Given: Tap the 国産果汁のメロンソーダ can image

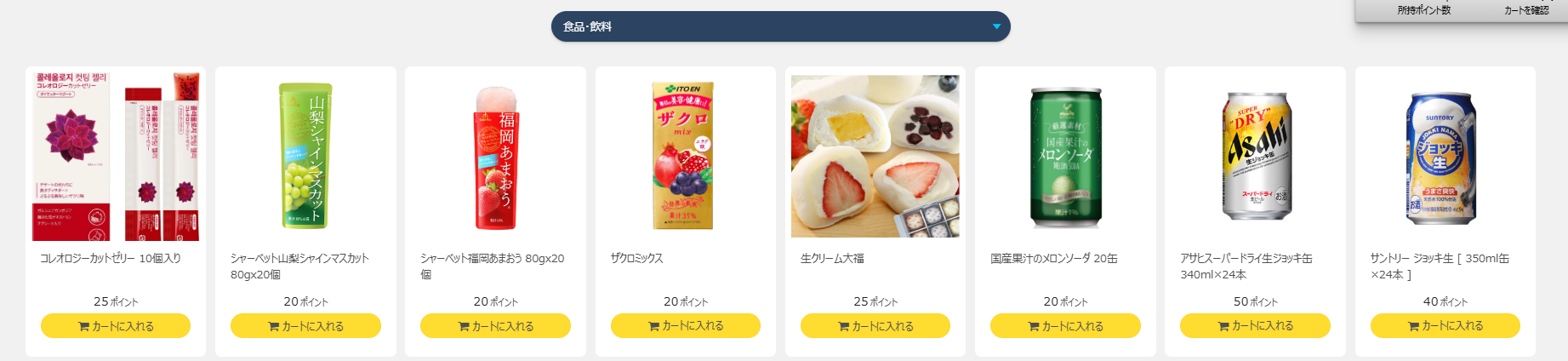Looking at the screenshot, I should tap(1065, 157).
